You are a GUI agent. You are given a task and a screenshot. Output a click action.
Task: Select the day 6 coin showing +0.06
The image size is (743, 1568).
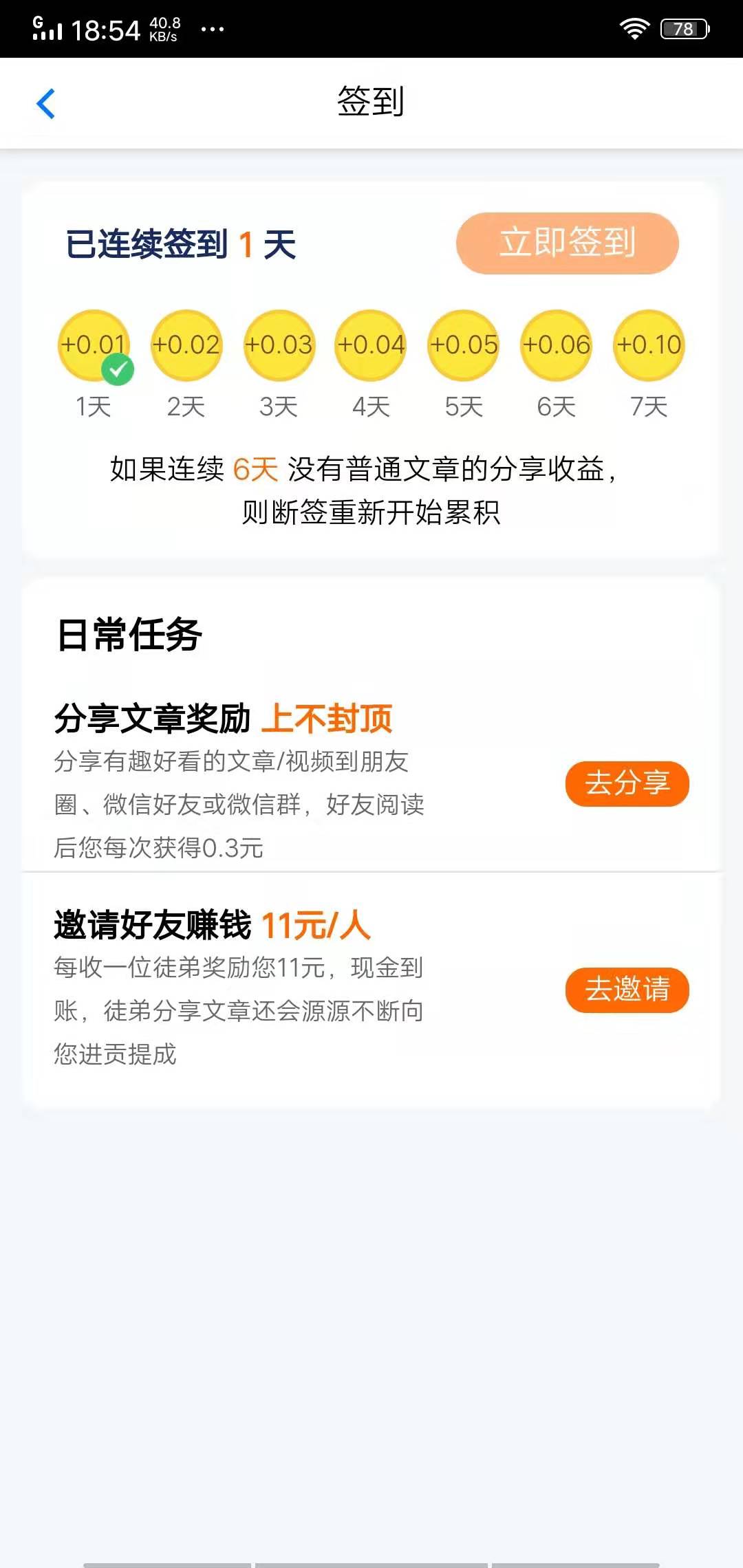click(x=555, y=345)
